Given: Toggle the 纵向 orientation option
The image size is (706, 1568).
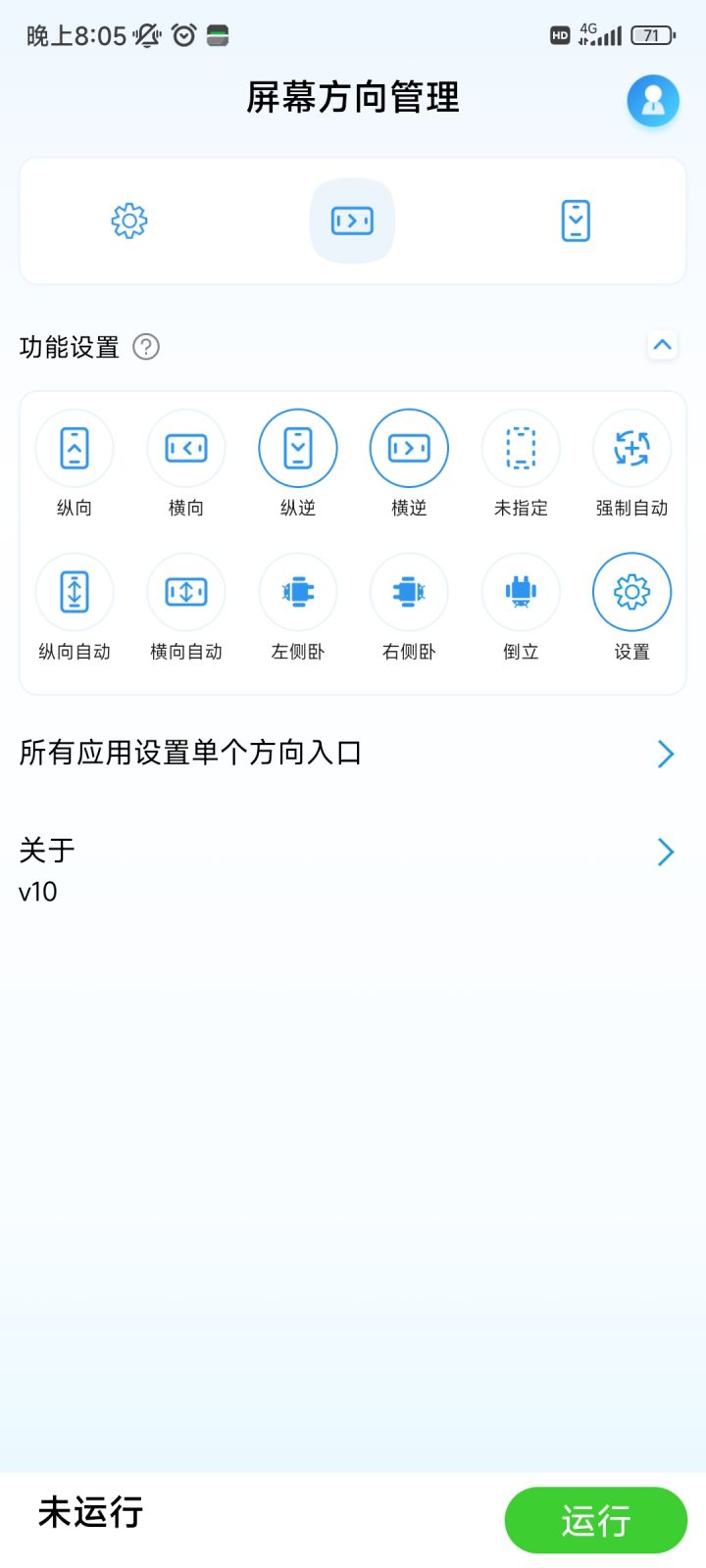Looking at the screenshot, I should [75, 449].
